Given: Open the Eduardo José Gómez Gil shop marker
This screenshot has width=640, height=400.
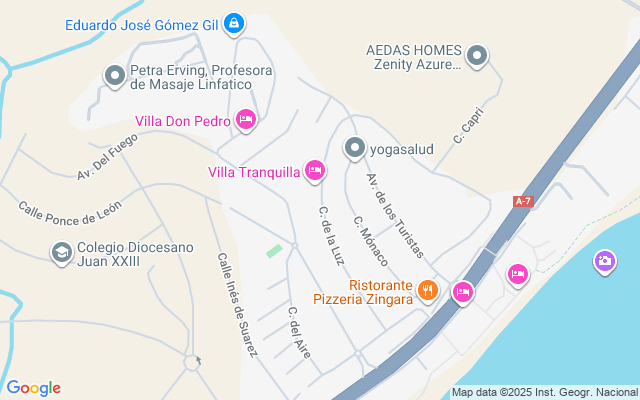Looking at the screenshot, I should 233,22.
